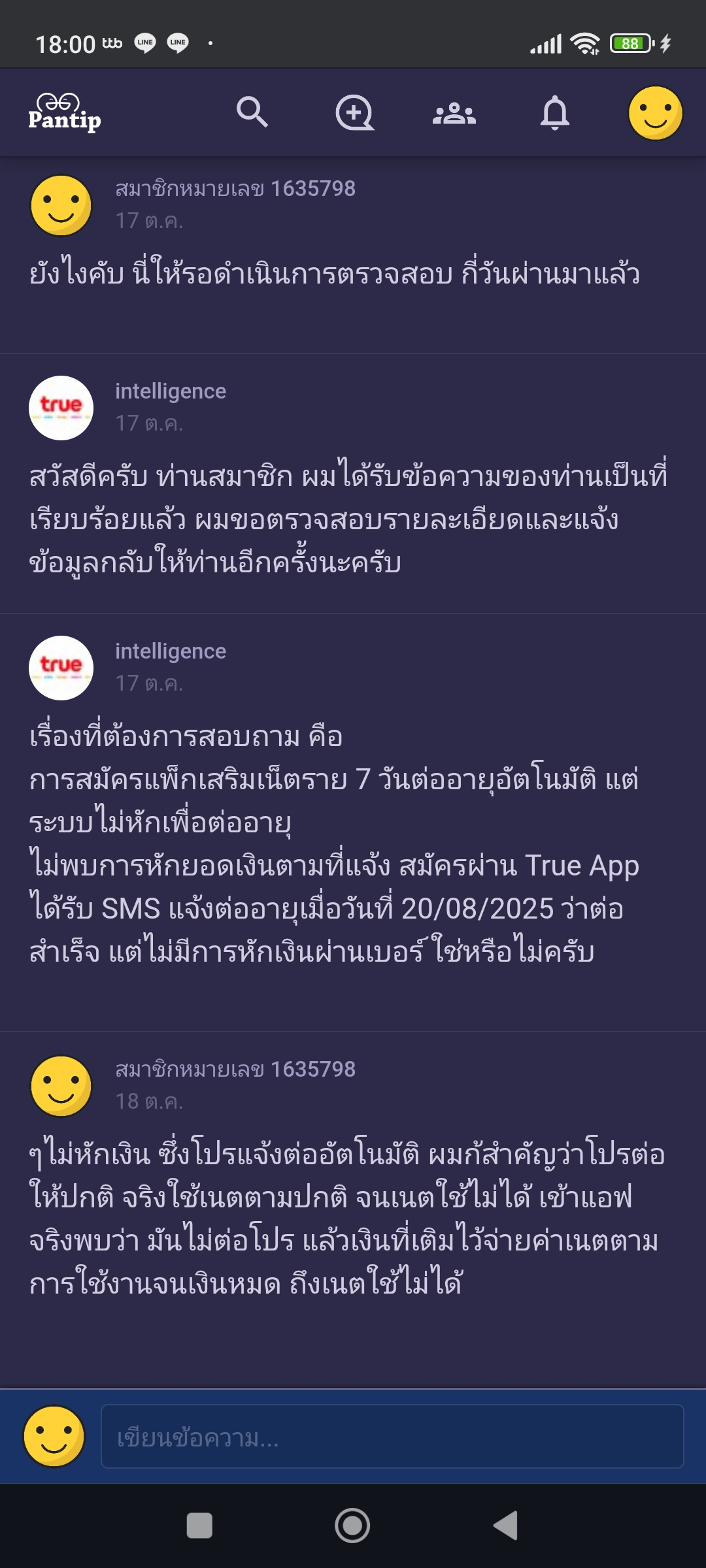This screenshot has width=706, height=1568.
Task: Open the 17 ต.ค. comment author สมาชิกหมายเลข 1635798
Action: click(235, 189)
